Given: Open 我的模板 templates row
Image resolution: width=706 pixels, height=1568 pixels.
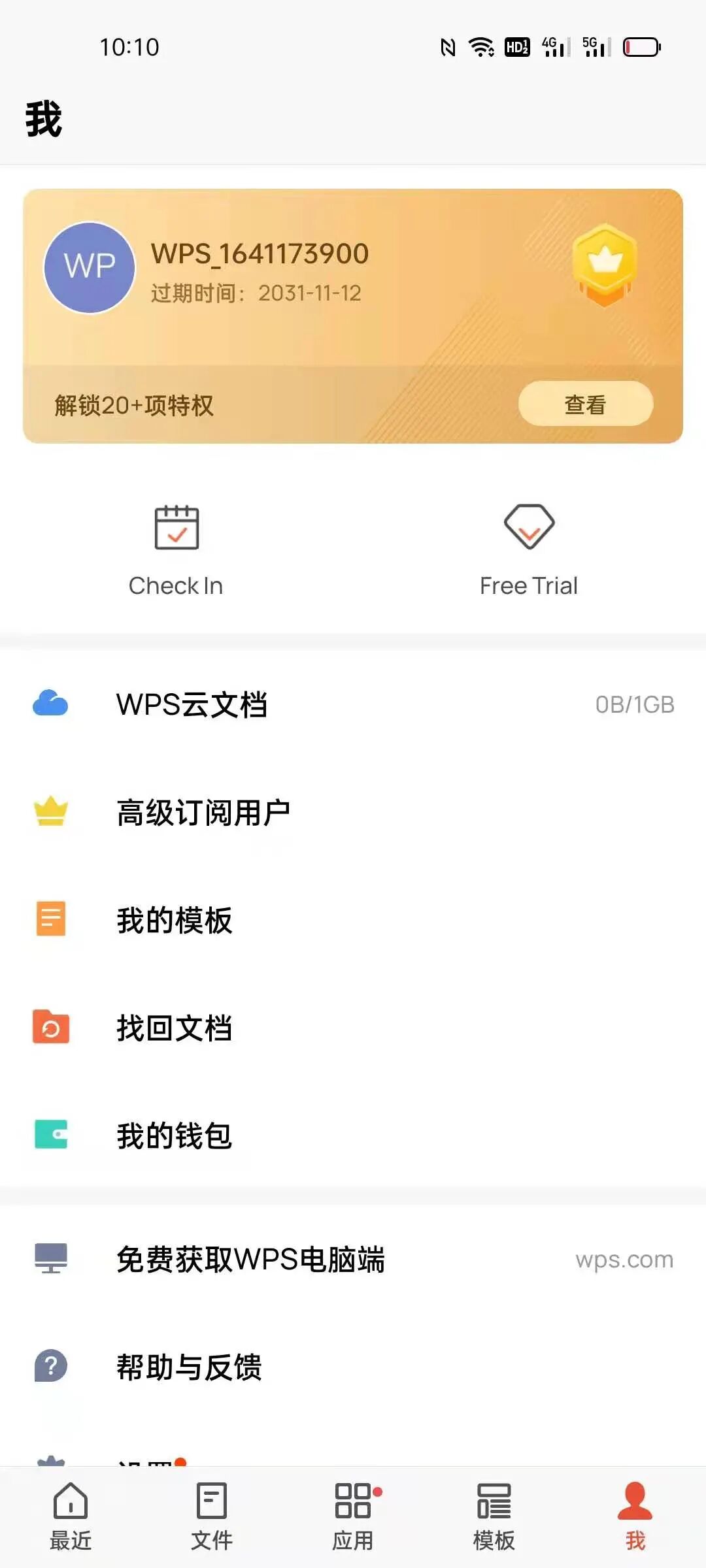Looking at the screenshot, I should pos(353,920).
